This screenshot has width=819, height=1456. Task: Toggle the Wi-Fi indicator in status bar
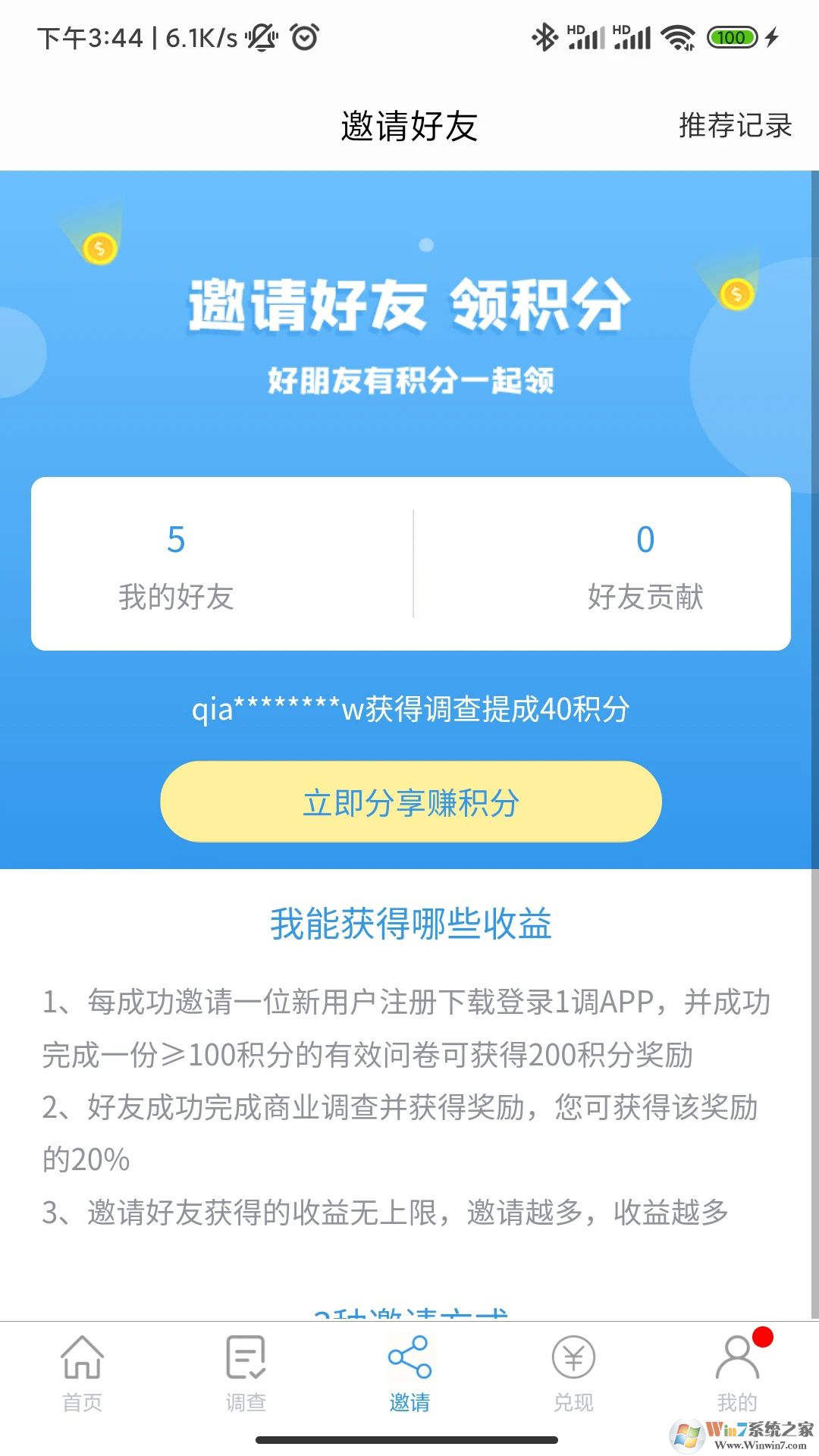point(677,36)
